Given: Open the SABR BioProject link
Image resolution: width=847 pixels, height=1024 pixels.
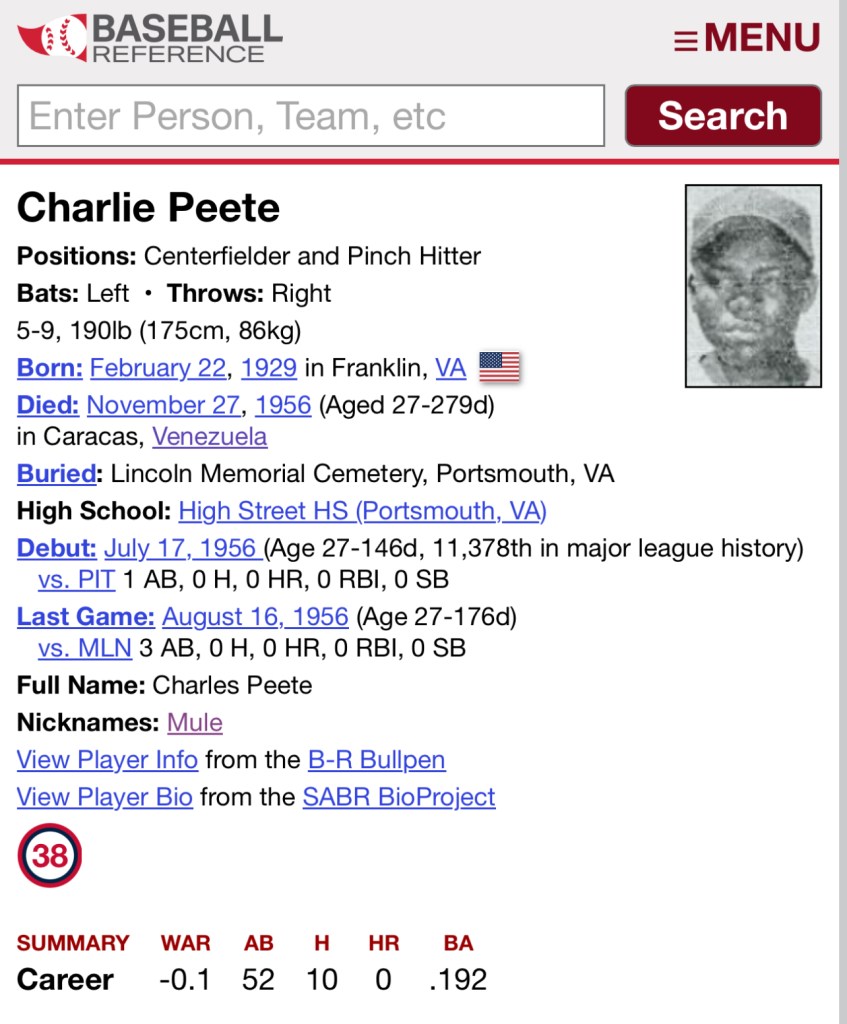Looking at the screenshot, I should coord(398,797).
